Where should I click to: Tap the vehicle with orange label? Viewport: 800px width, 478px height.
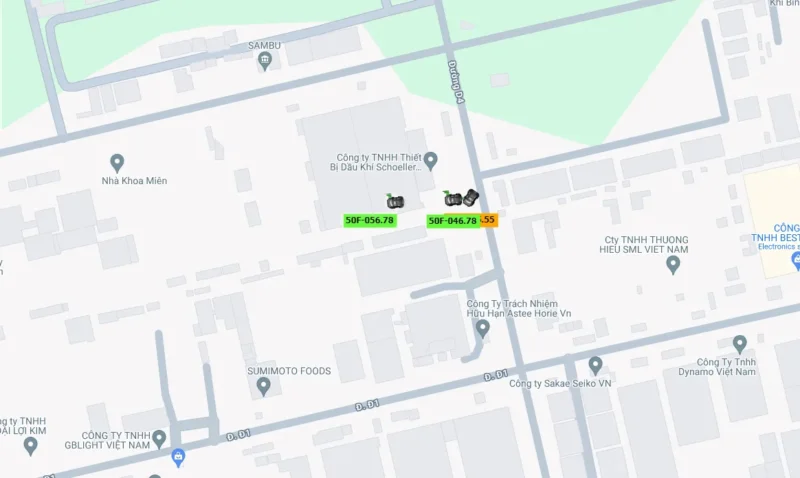click(x=472, y=198)
